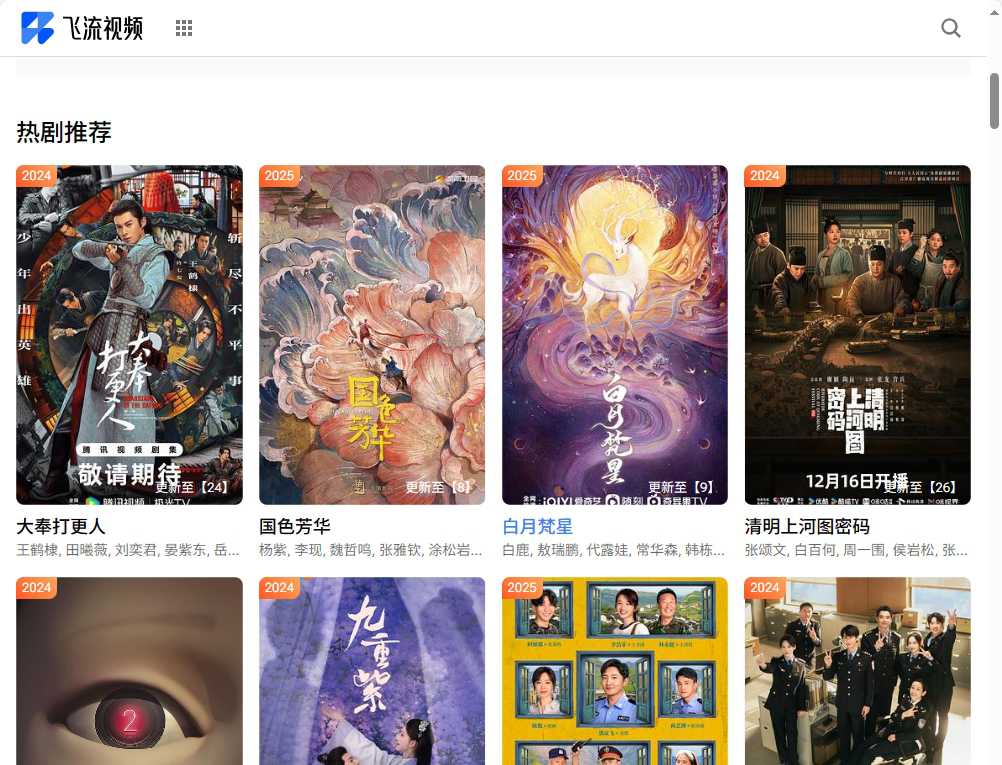Screen dimensions: 1002x765
Task: Tap the 清明上河图密码 title link
Action: [x=807, y=526]
